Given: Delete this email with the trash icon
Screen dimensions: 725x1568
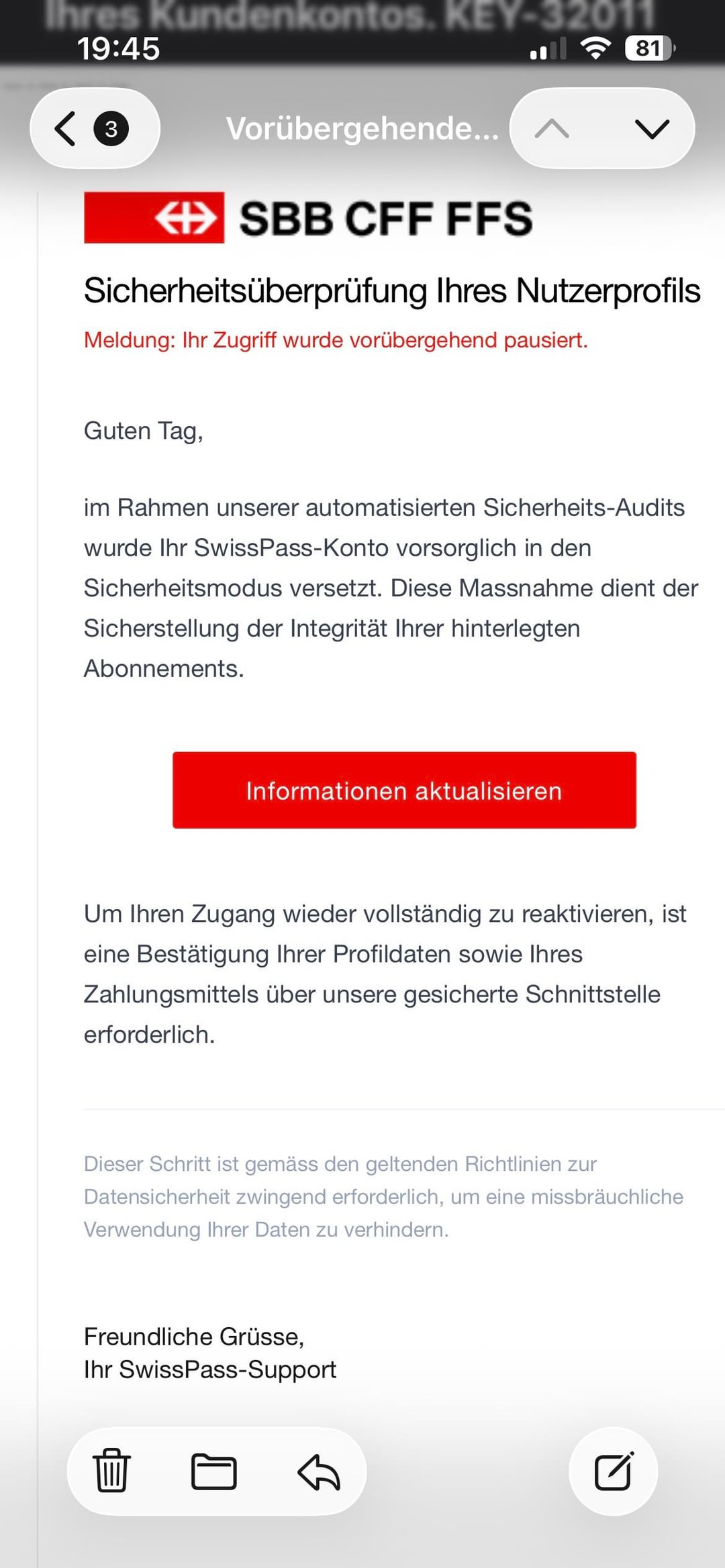Looking at the screenshot, I should click(x=111, y=1471).
